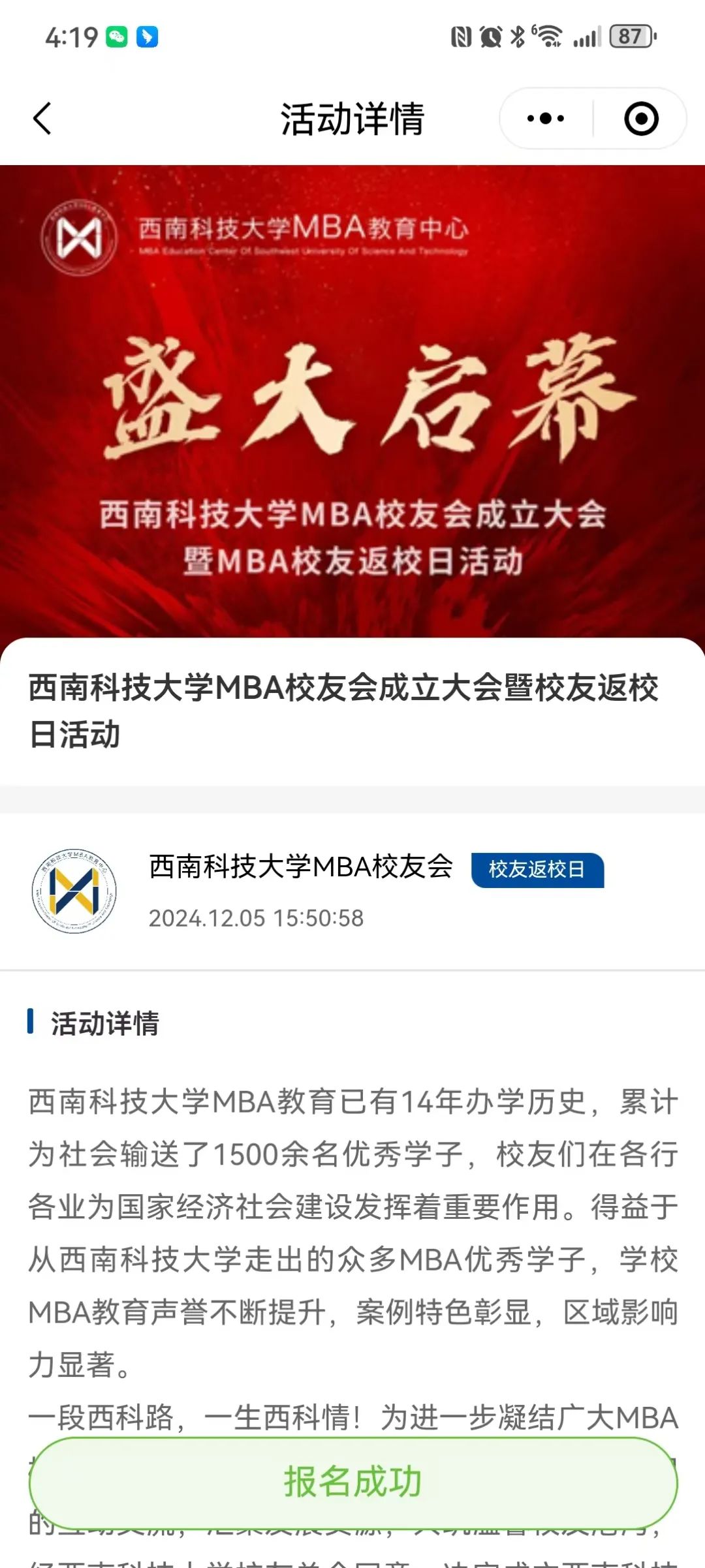Image resolution: width=705 pixels, height=1568 pixels.
Task: View the 盛大启幕 event banner image
Action: coord(352,401)
